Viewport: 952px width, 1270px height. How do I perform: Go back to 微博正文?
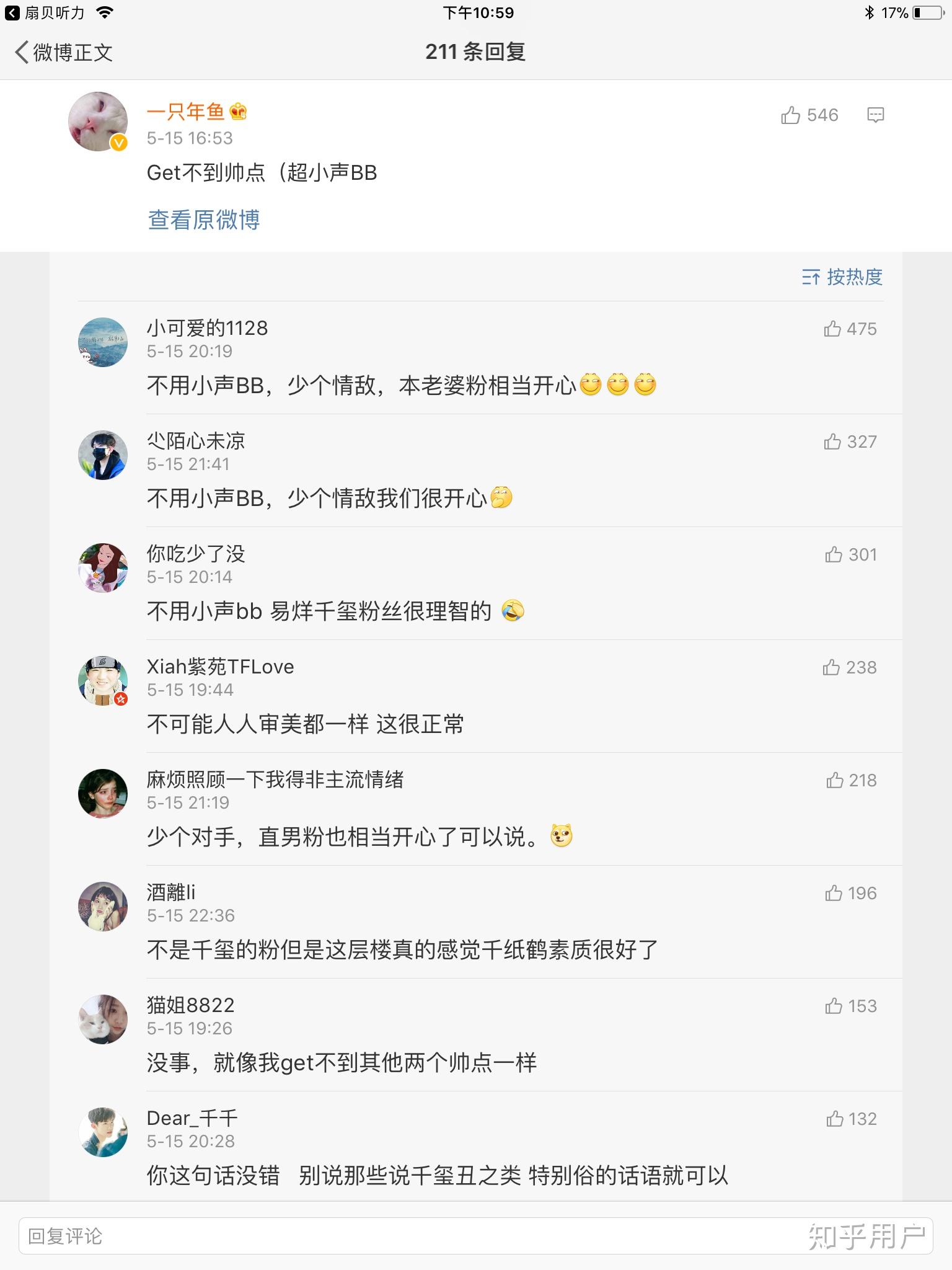coord(64,53)
